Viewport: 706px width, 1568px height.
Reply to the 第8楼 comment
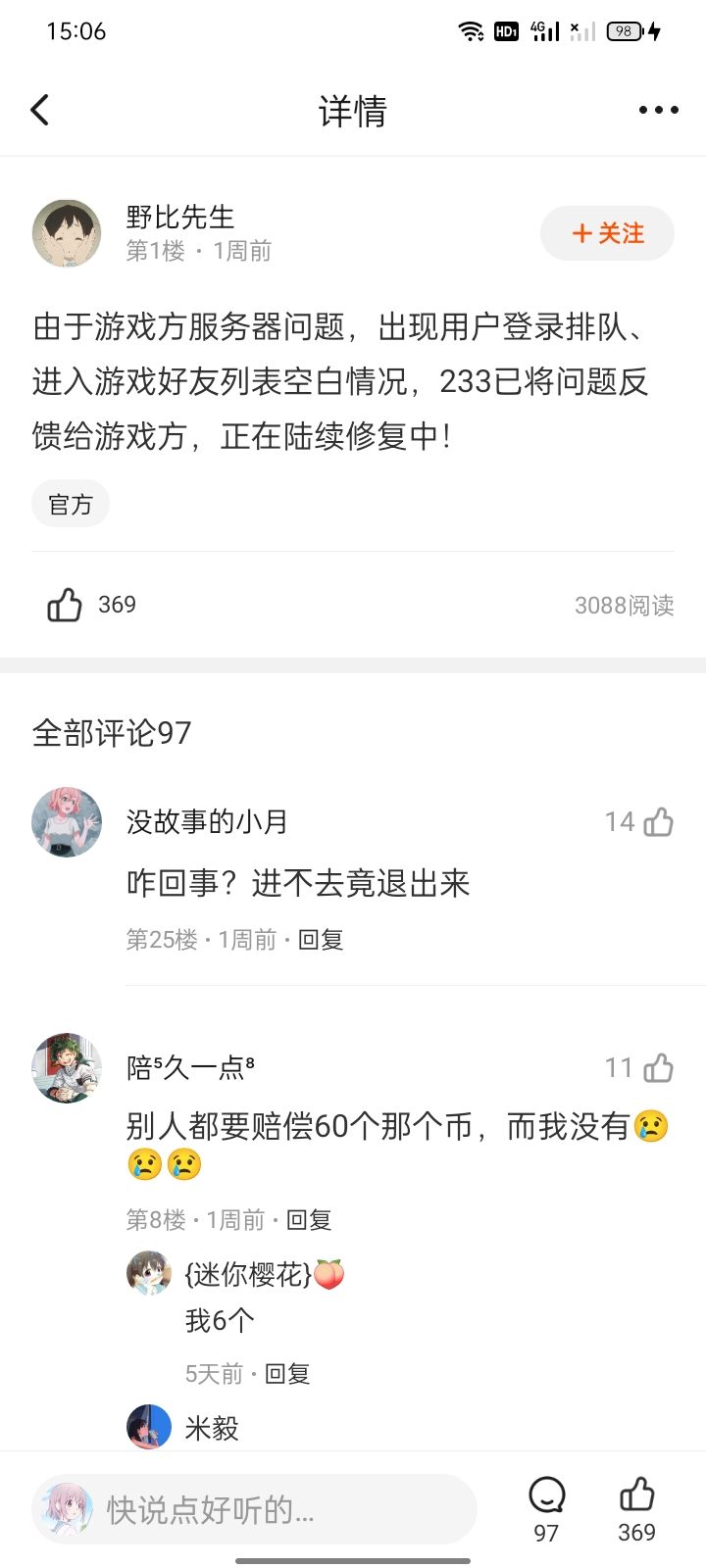[x=309, y=1220]
